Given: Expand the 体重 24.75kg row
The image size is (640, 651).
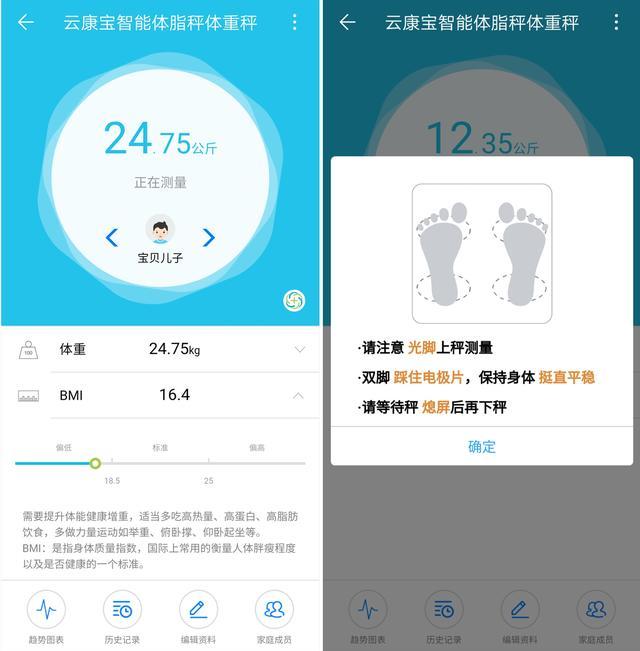Looking at the screenshot, I should click(x=299, y=349).
